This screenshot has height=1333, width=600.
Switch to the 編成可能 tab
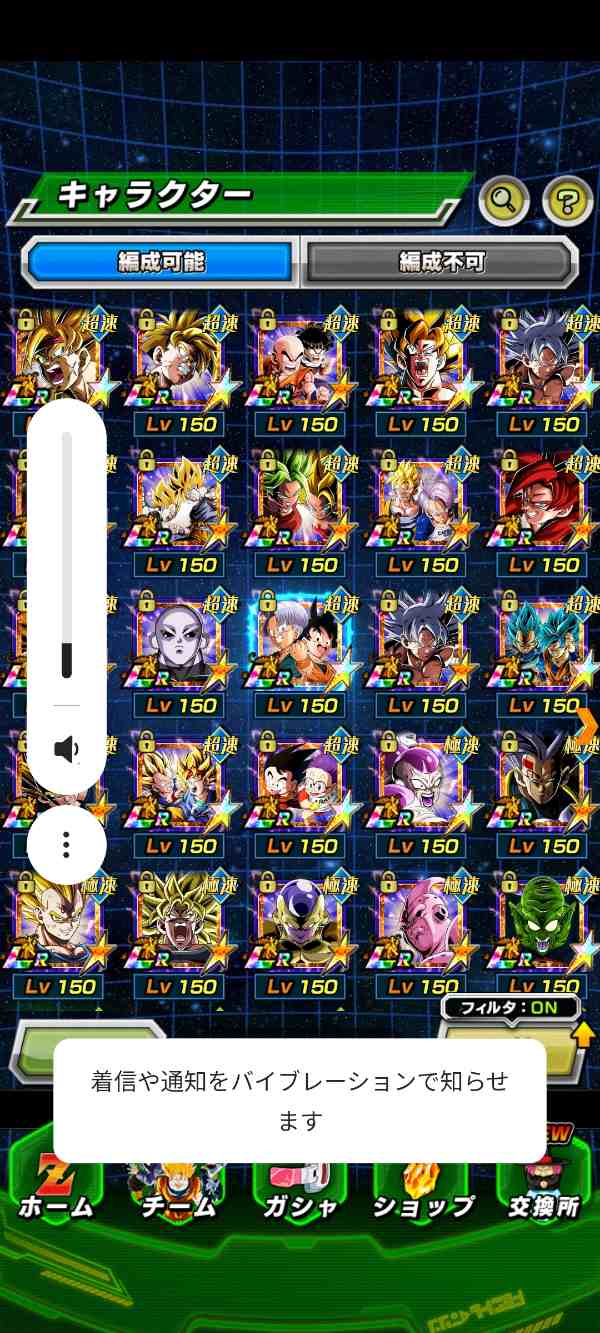pos(161,262)
